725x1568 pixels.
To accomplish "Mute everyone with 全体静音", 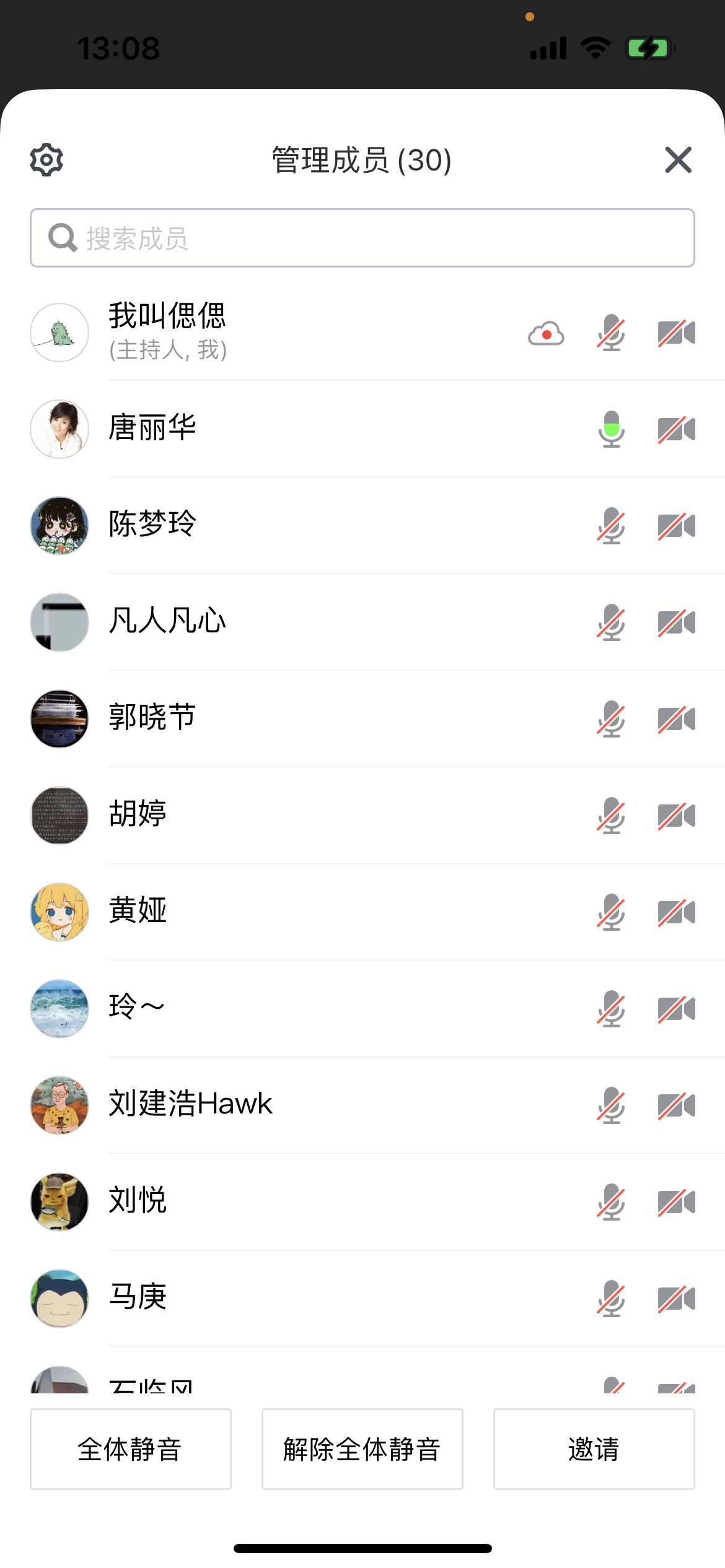I will pyautogui.click(x=130, y=1449).
